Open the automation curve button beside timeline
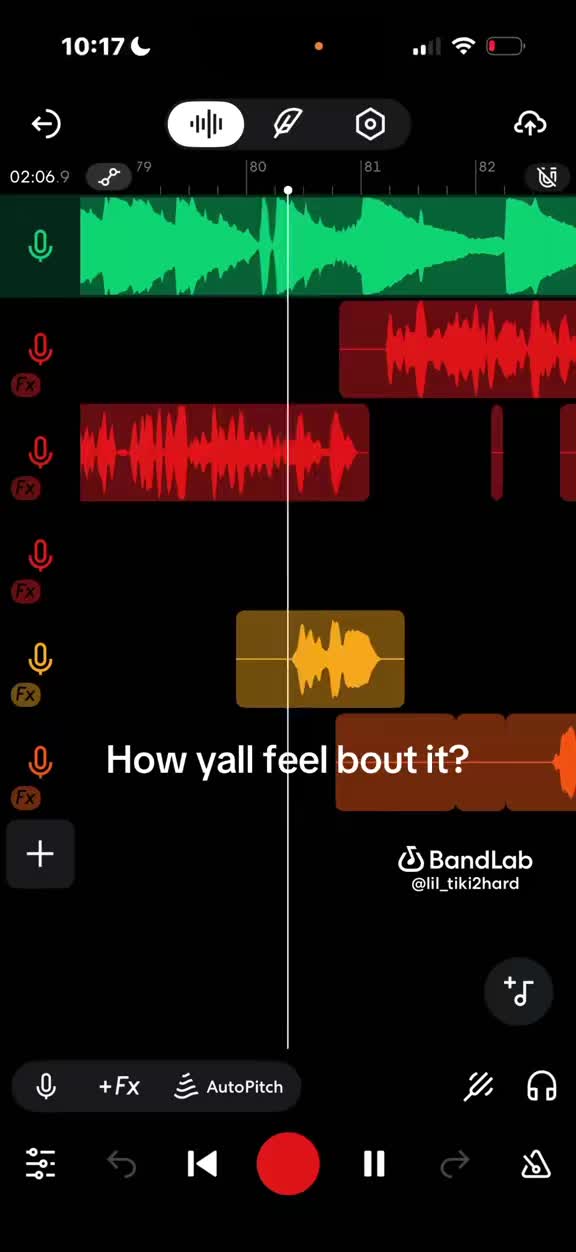This screenshot has height=1252, width=576. pyautogui.click(x=108, y=177)
